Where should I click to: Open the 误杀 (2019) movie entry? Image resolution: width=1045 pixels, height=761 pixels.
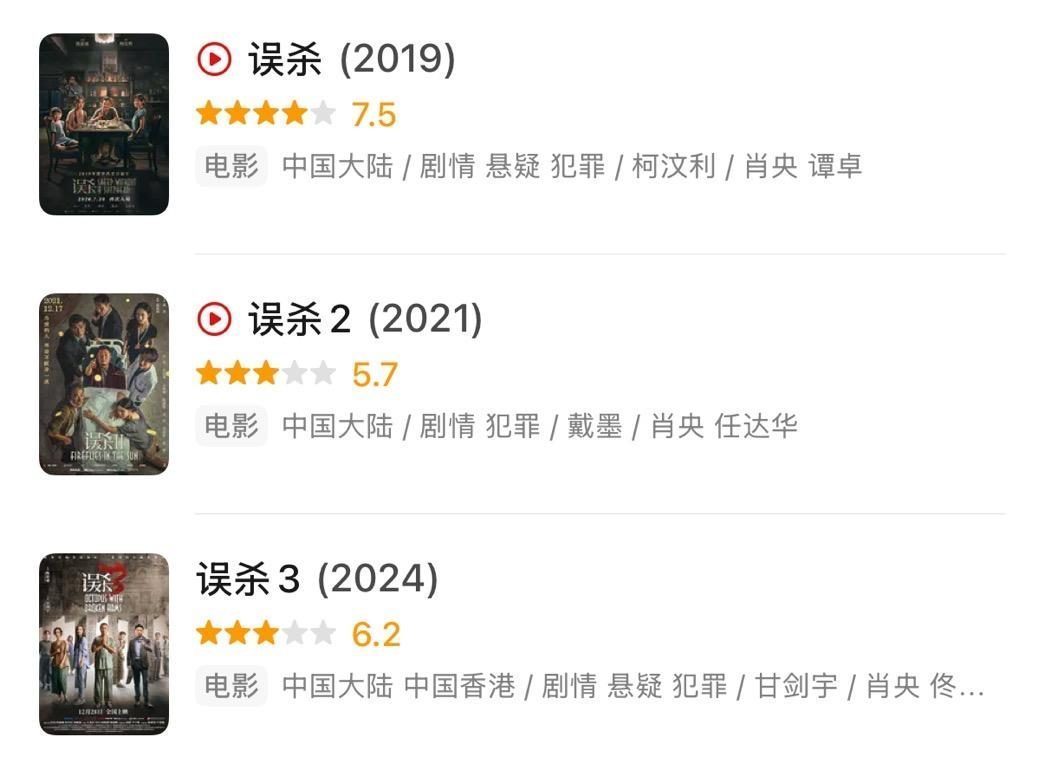coord(352,61)
